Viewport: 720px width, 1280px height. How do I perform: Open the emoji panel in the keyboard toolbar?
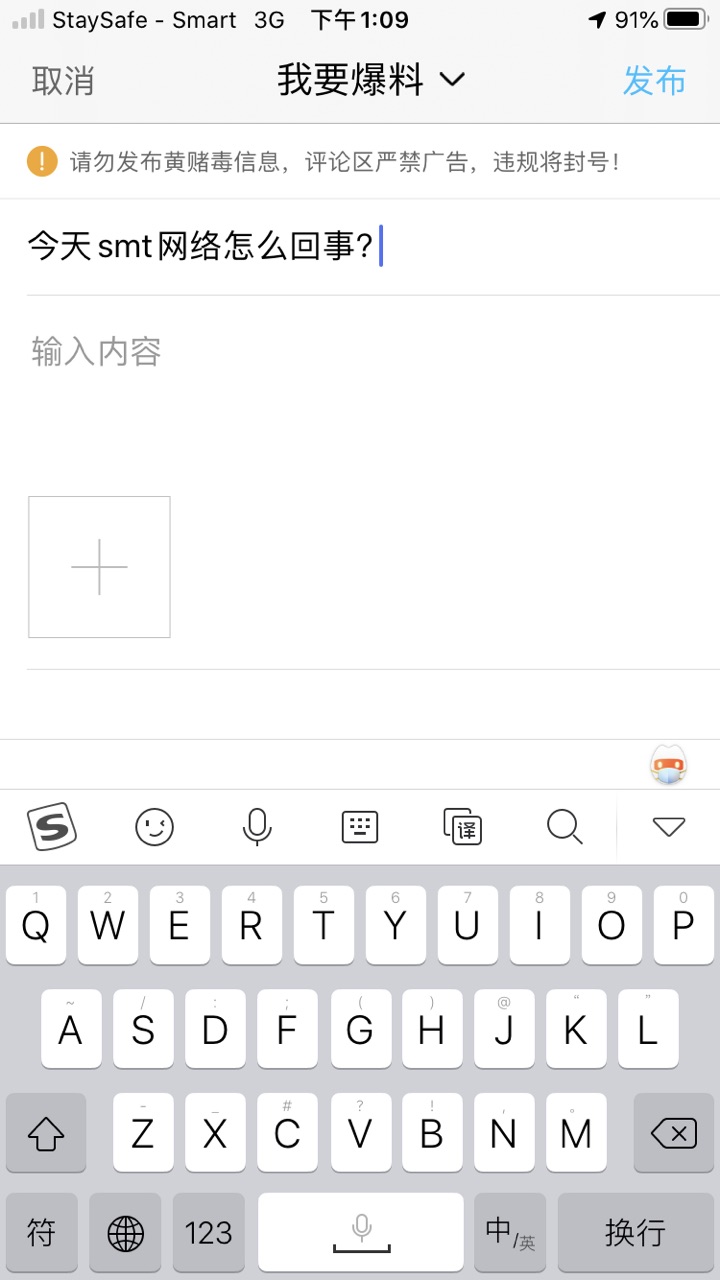[x=155, y=827]
